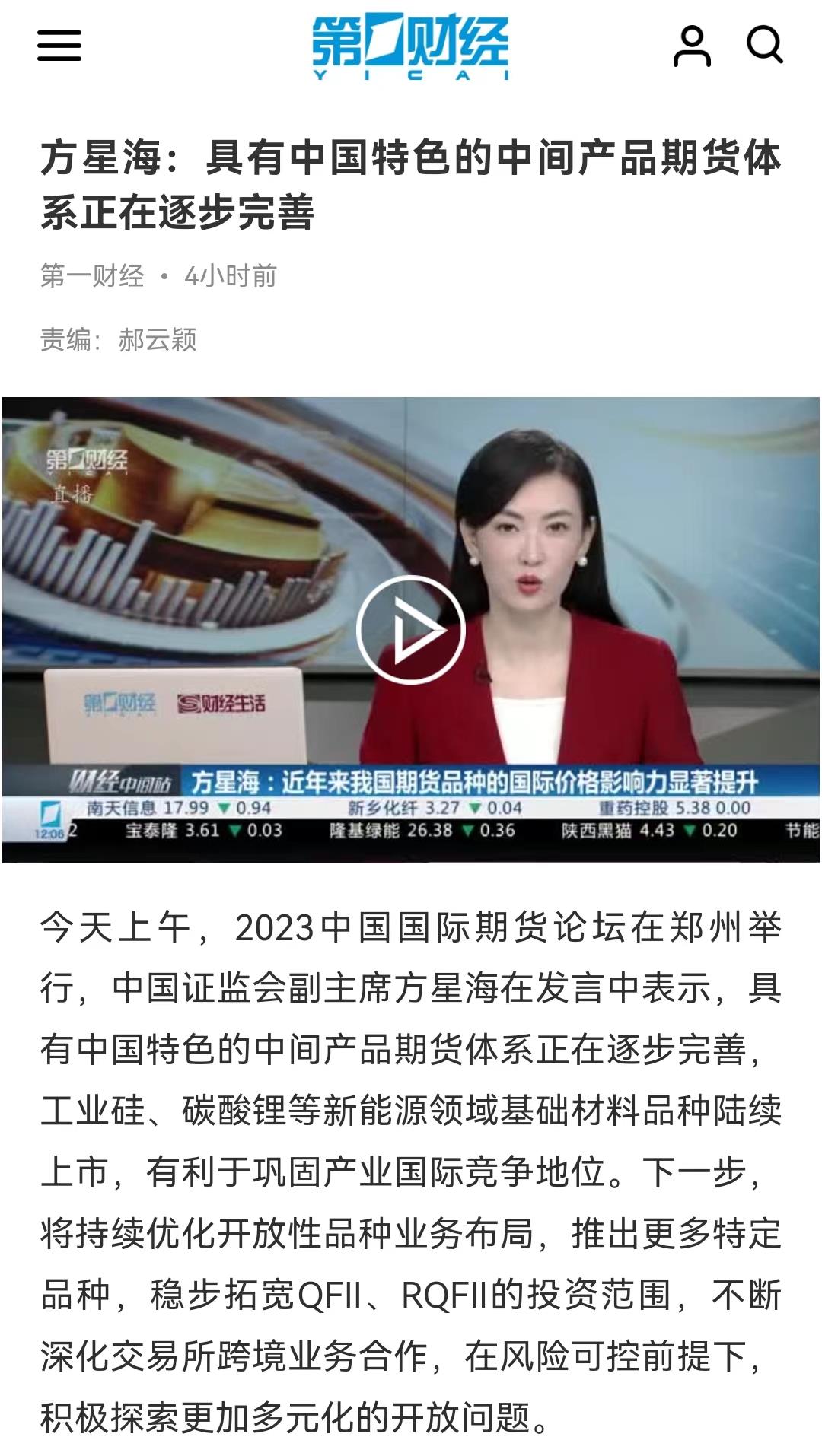Screen dimensions: 822x1456
Task: Open the search magnifier icon
Action: [x=764, y=45]
